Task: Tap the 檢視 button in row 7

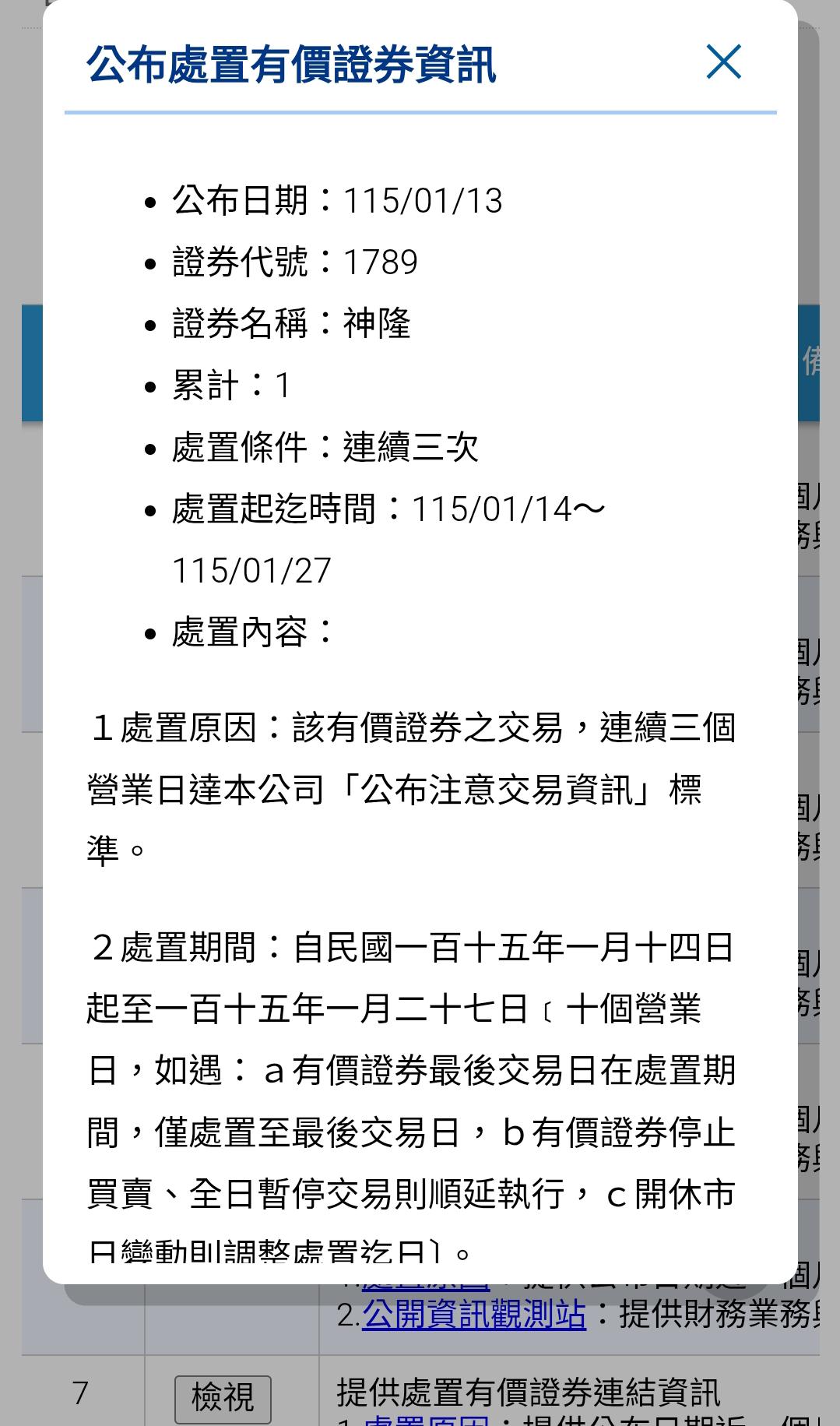Action: [223, 1399]
